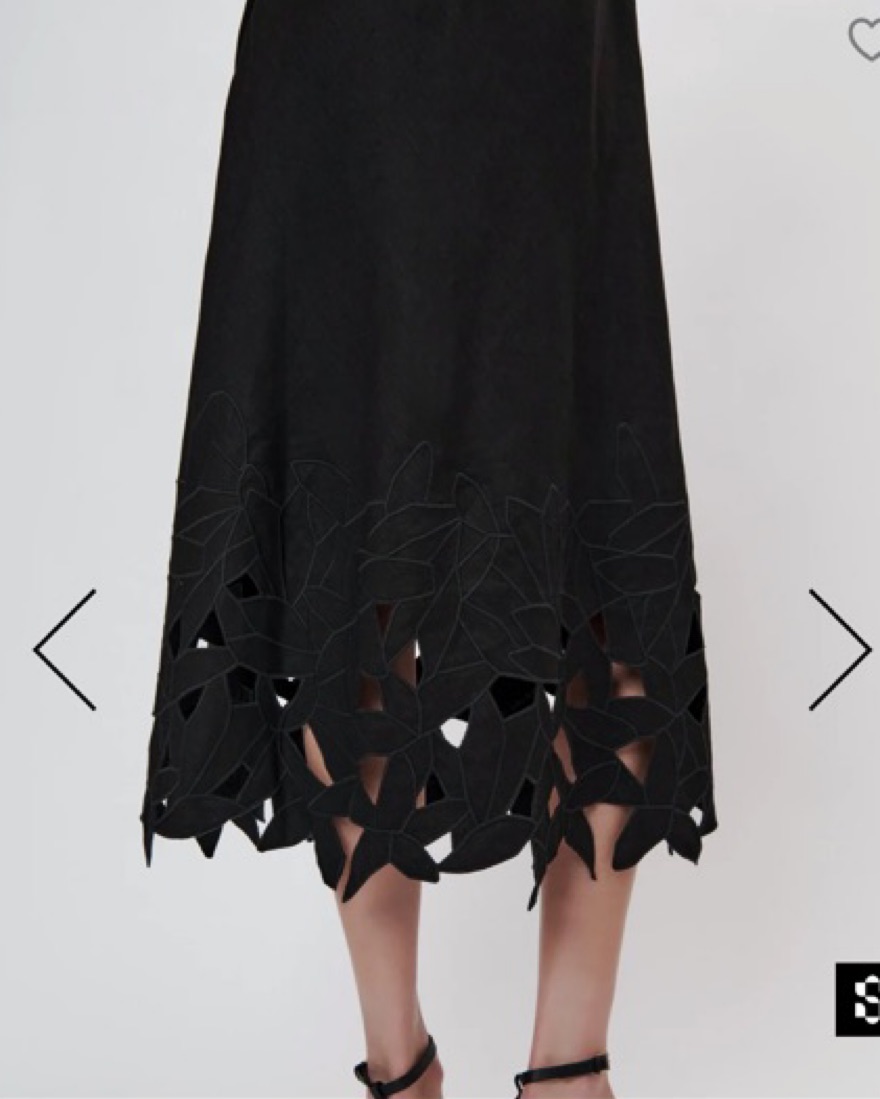Screen dimensions: 880x1099
Task: Go to the previous product photo
Action: [x=65, y=650]
